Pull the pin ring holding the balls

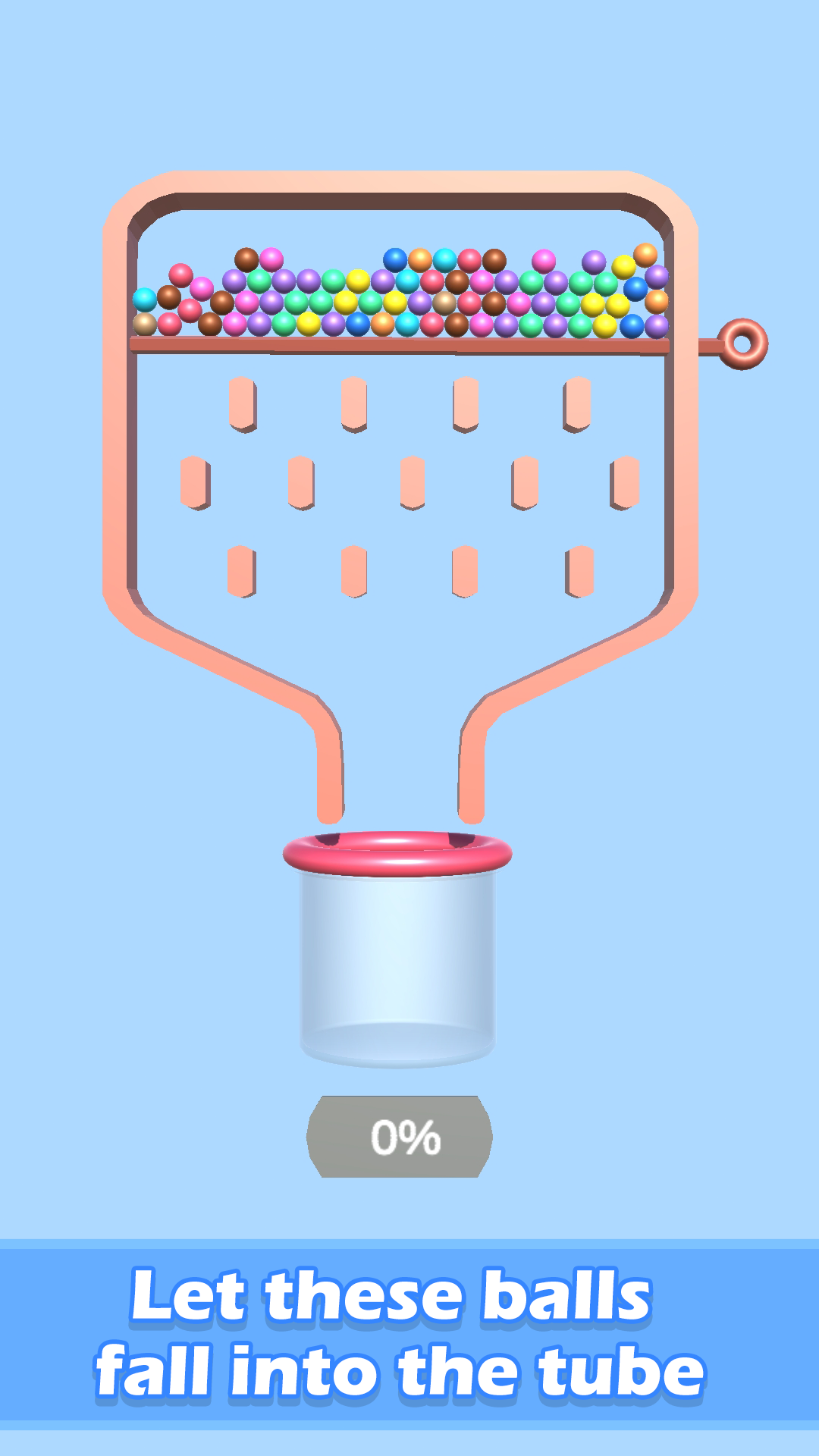742,344
